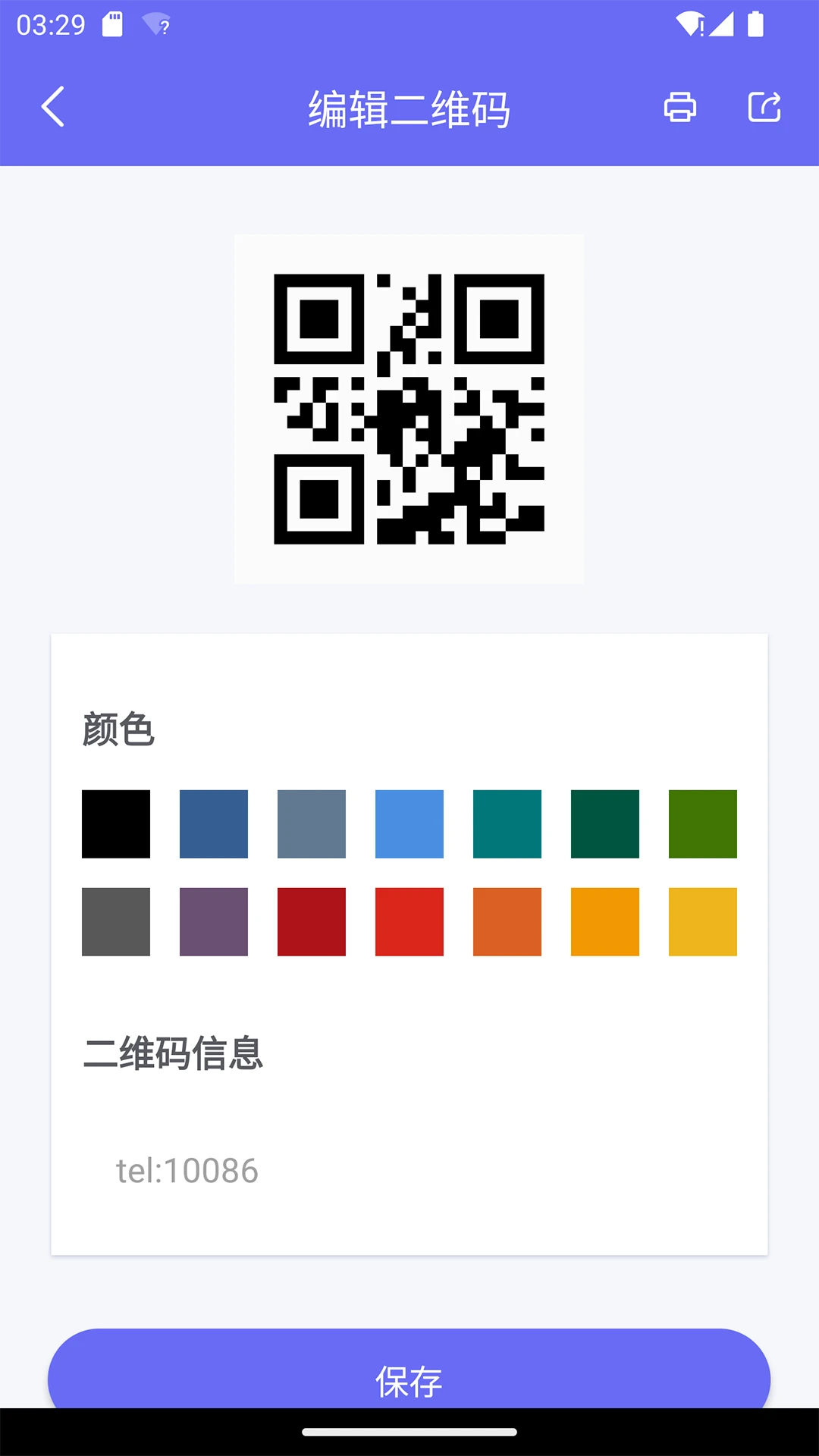Share the QR code
819x1456 pixels.
[764, 107]
